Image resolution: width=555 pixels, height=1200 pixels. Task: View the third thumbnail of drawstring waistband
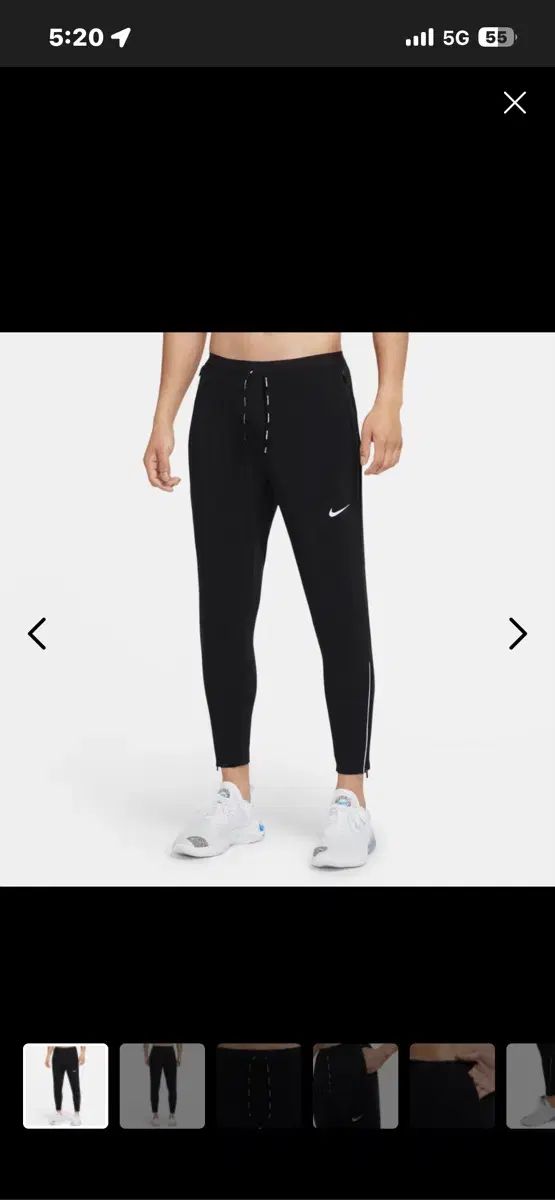pos(259,1086)
